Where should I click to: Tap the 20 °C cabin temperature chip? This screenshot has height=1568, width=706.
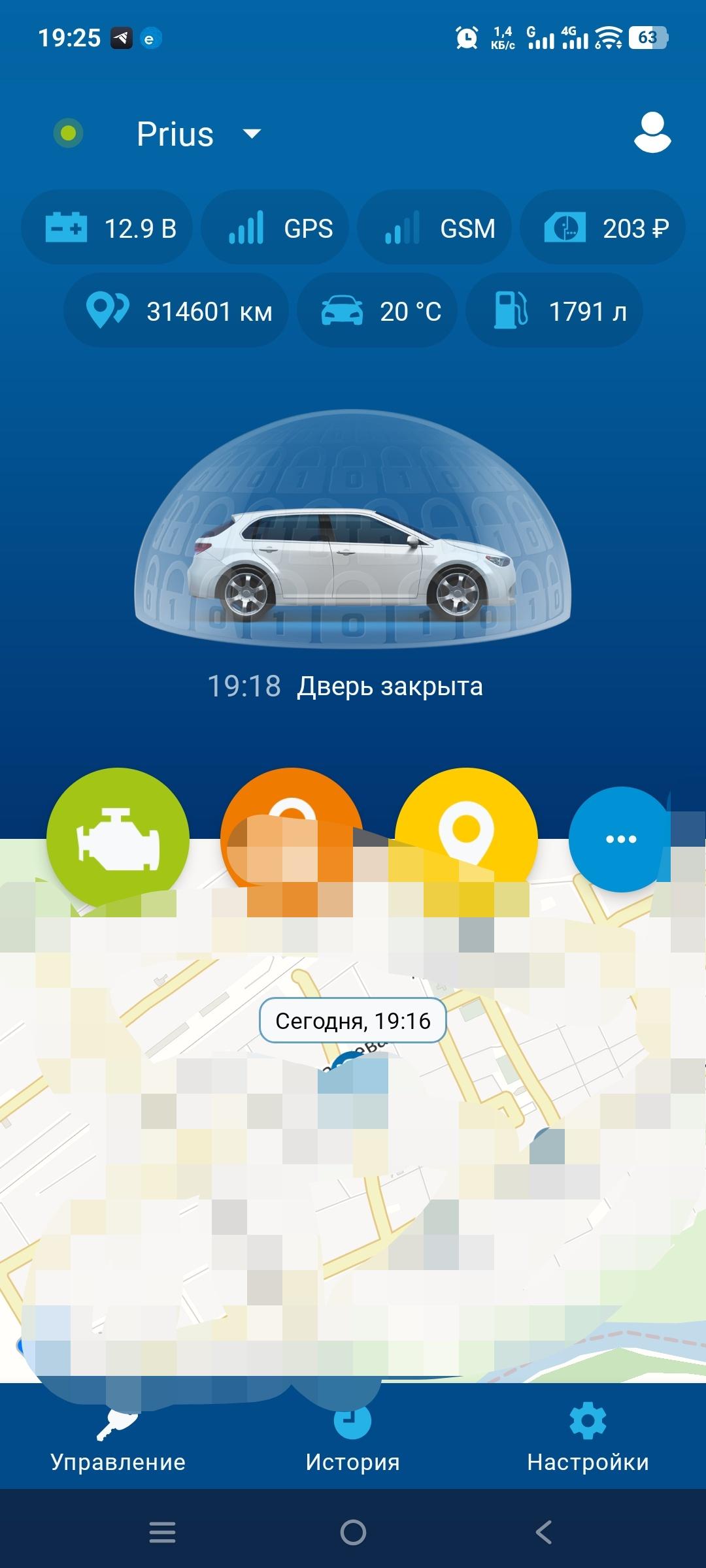point(377,311)
